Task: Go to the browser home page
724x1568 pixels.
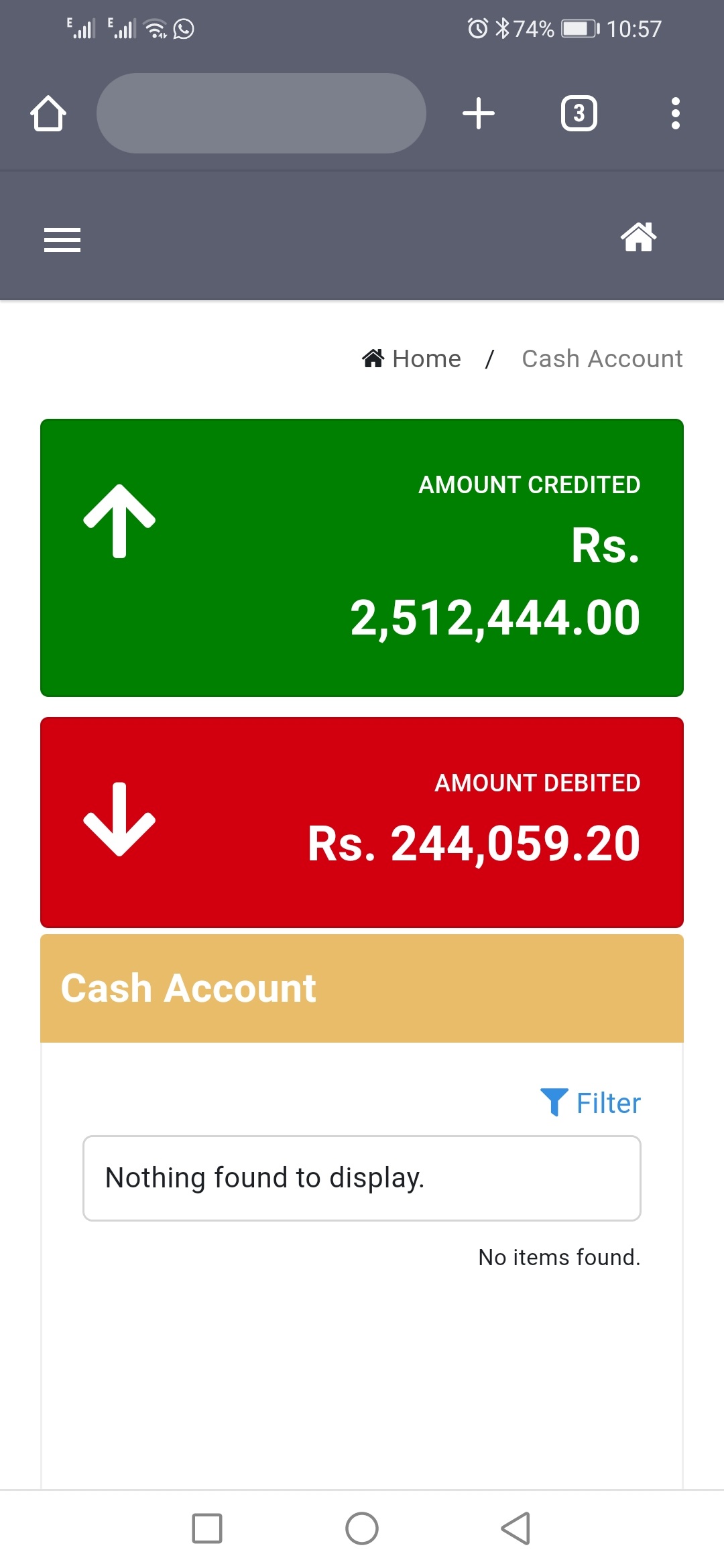Action: (48, 113)
